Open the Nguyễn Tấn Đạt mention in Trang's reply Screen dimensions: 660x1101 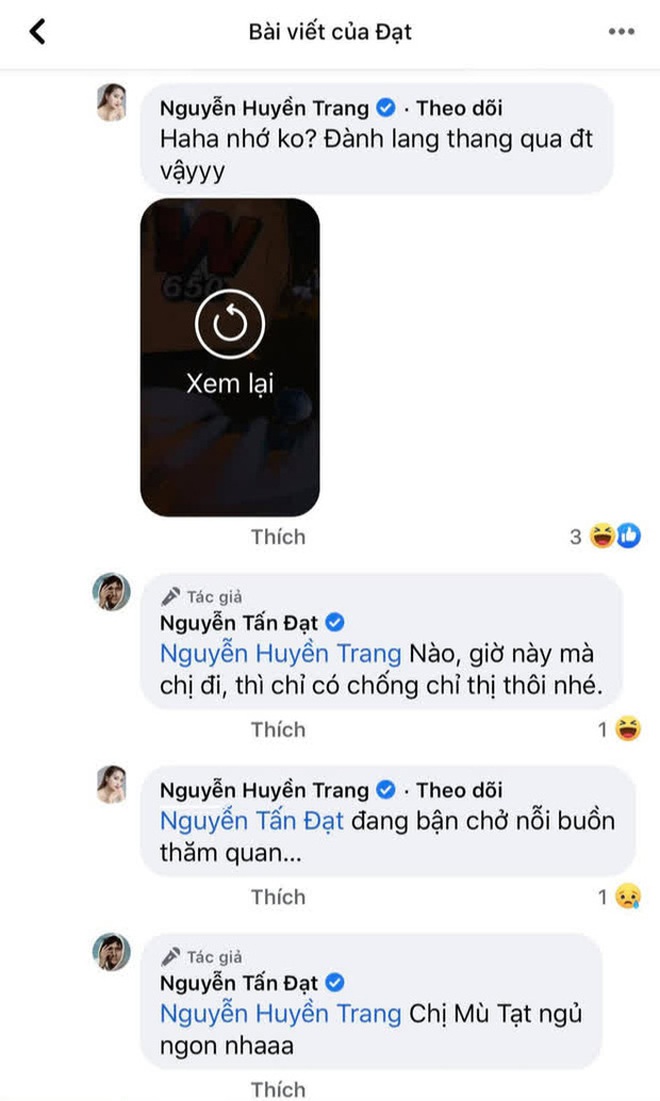pos(252,822)
